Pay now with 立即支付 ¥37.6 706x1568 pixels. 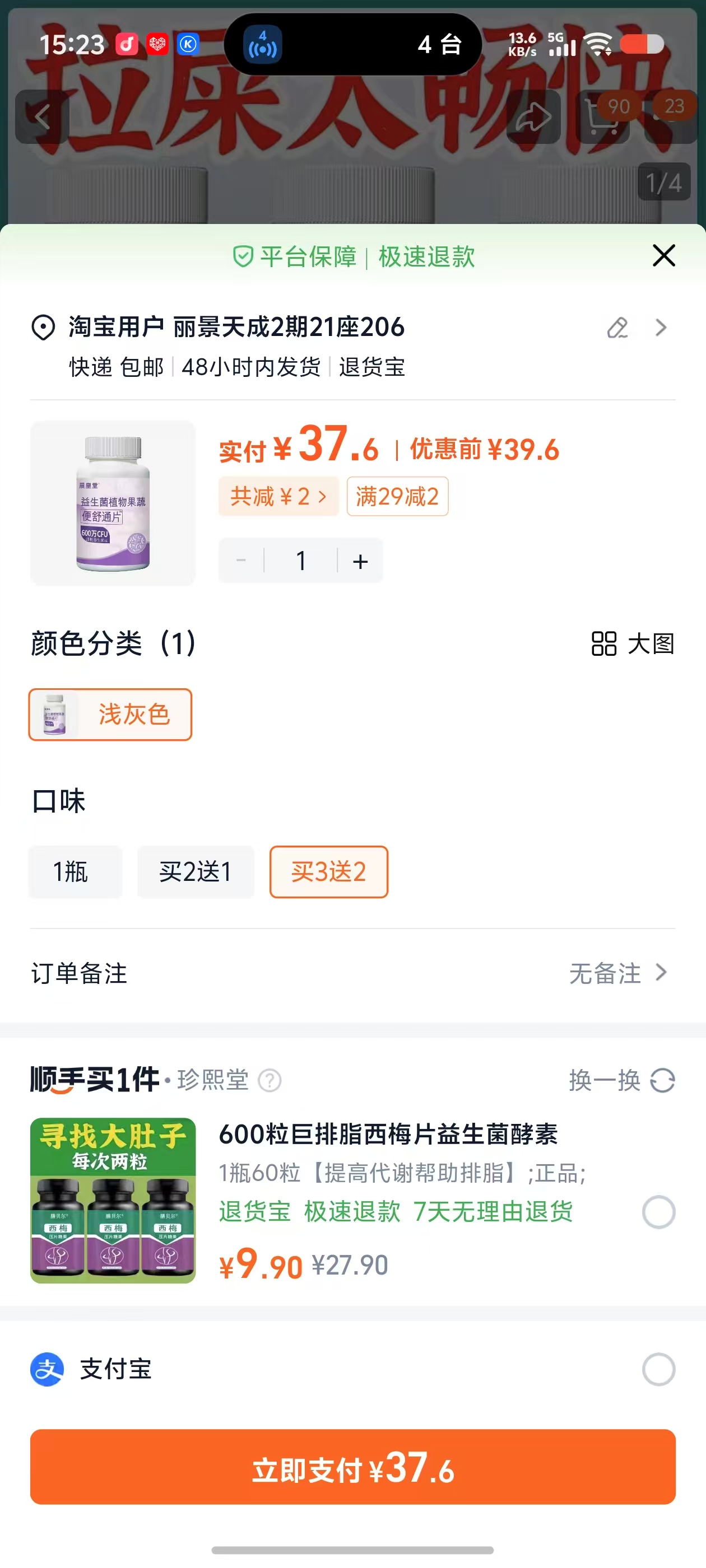(352, 1467)
